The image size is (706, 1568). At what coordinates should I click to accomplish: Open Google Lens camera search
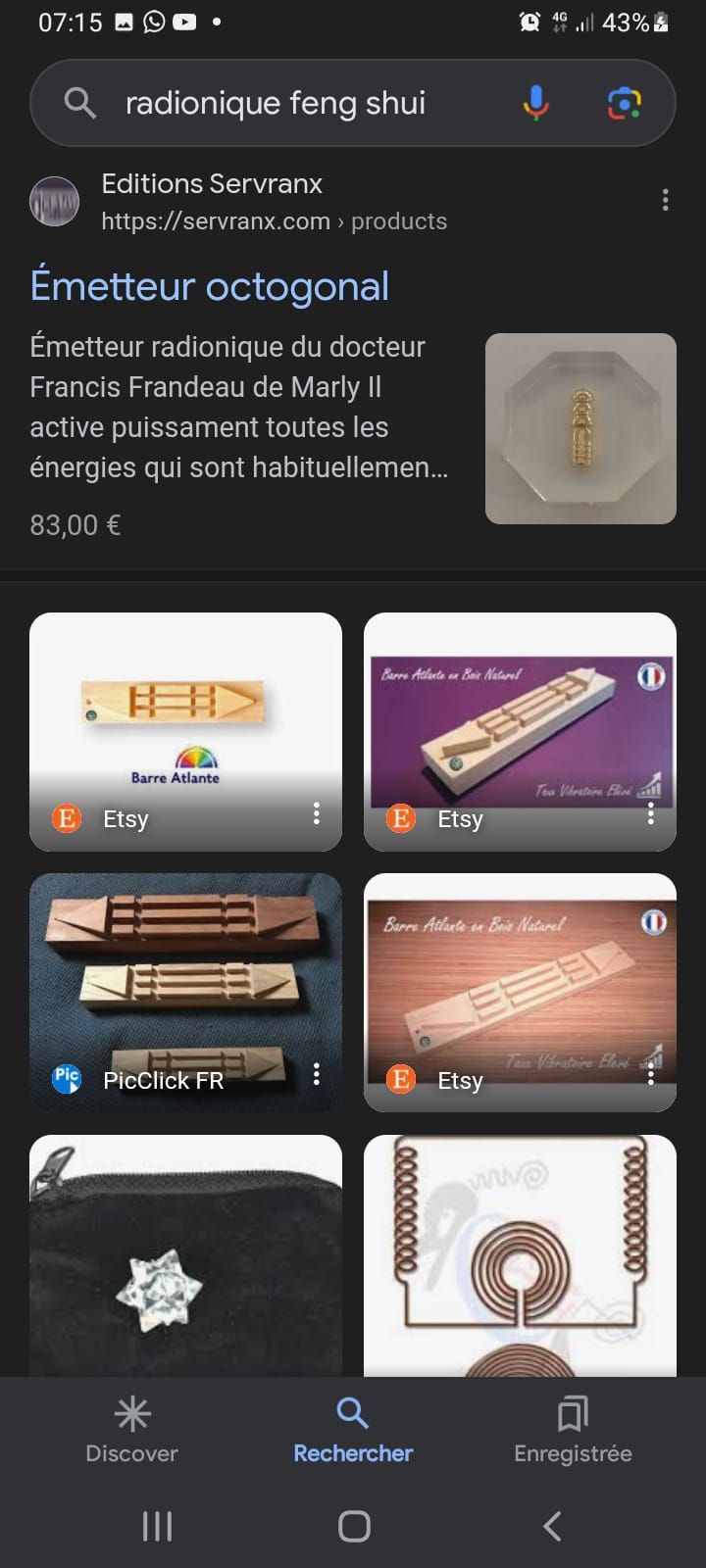(625, 103)
